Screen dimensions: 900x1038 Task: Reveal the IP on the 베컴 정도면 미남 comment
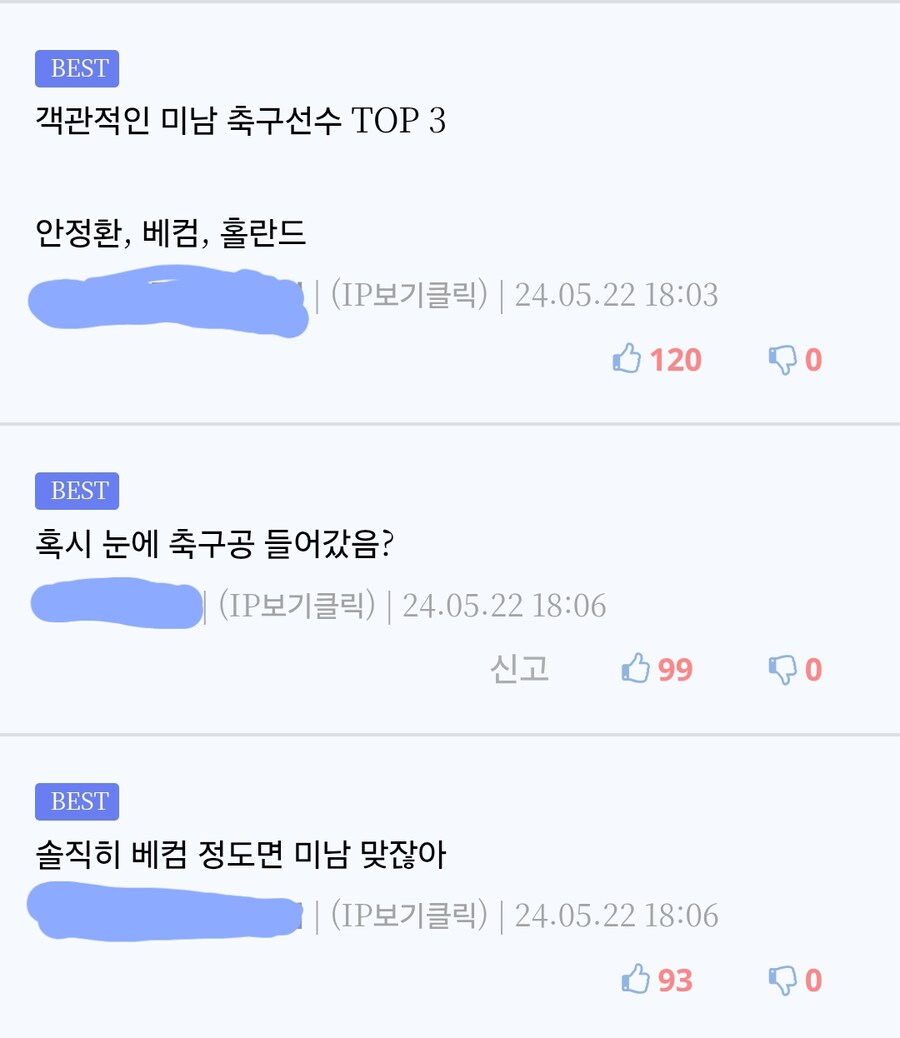pos(408,915)
